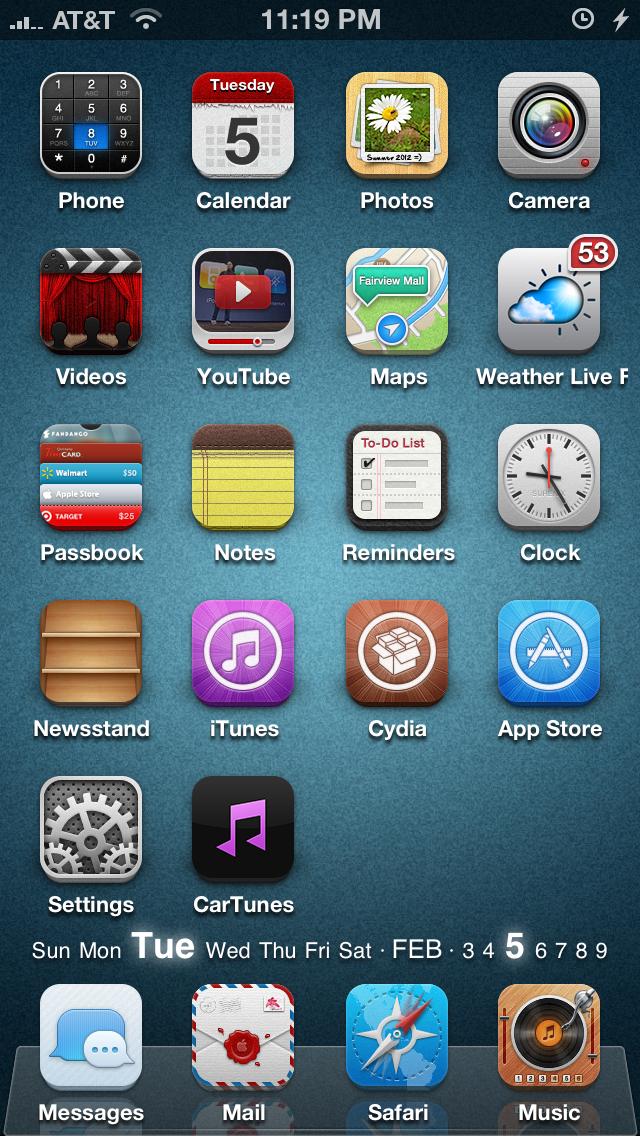The image size is (640, 1136).
Task: Open the Phone app
Action: click(x=91, y=124)
